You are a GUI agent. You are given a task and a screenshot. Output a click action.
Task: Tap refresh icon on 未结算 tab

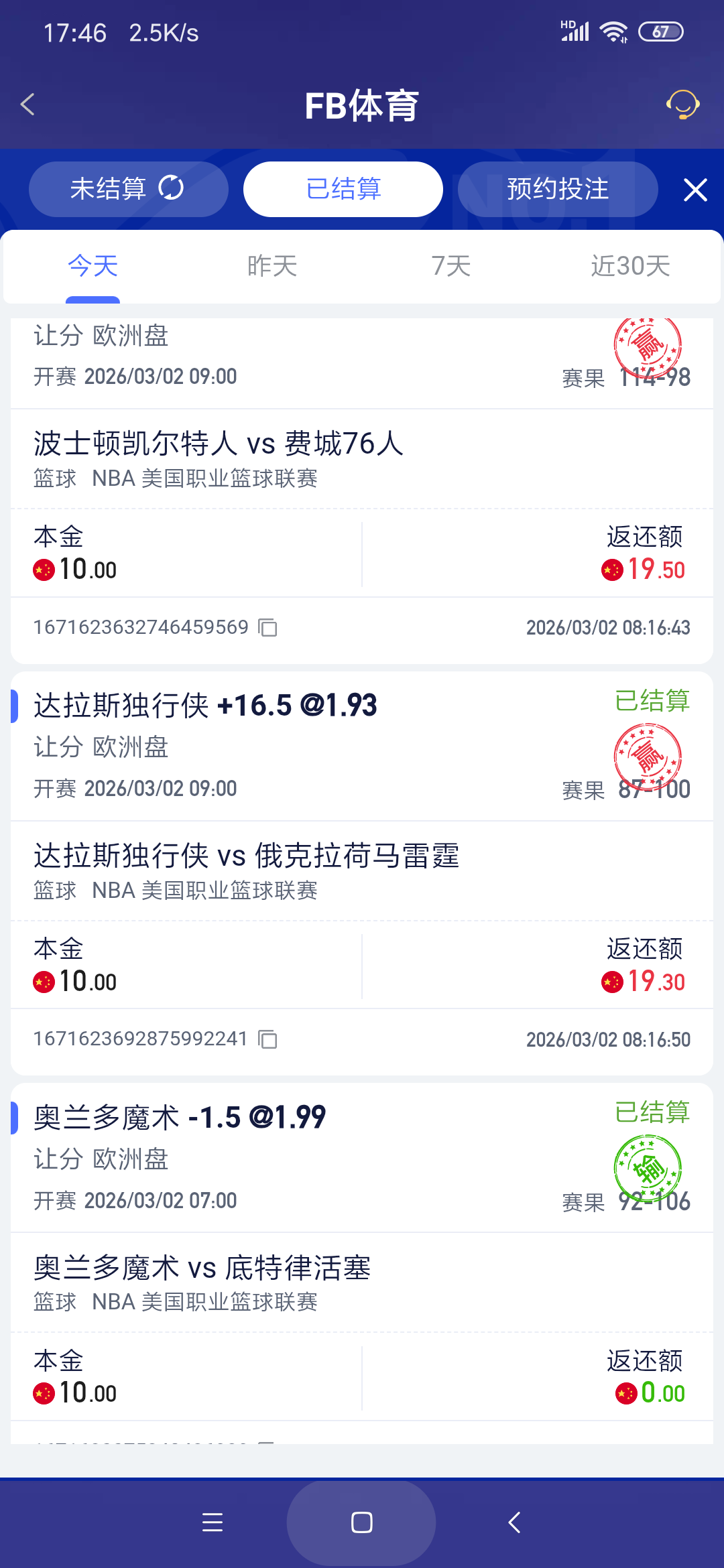click(172, 189)
